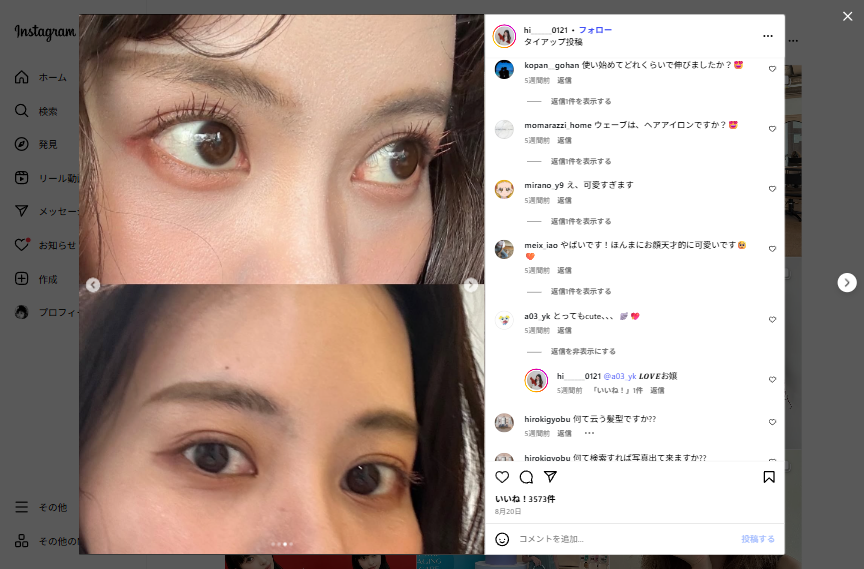This screenshot has width=864, height=569.
Task: Share the post via paper plane
Action: point(550,477)
